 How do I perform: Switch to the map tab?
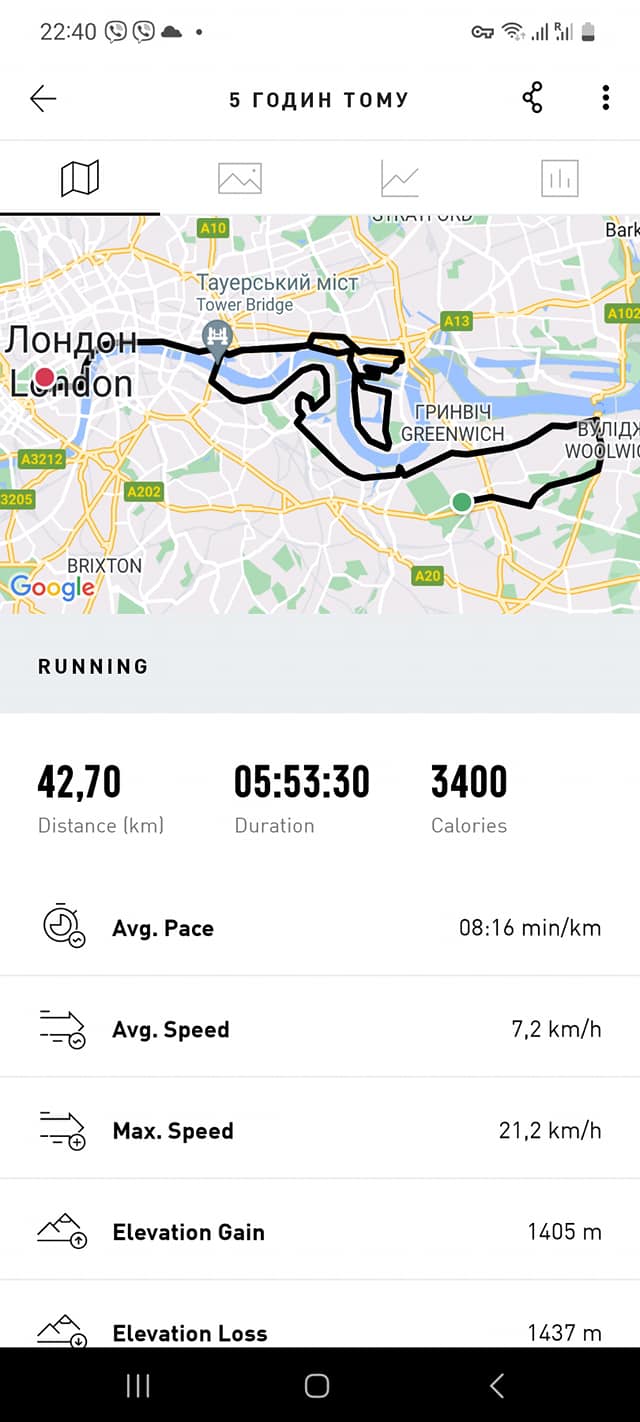[x=80, y=179]
